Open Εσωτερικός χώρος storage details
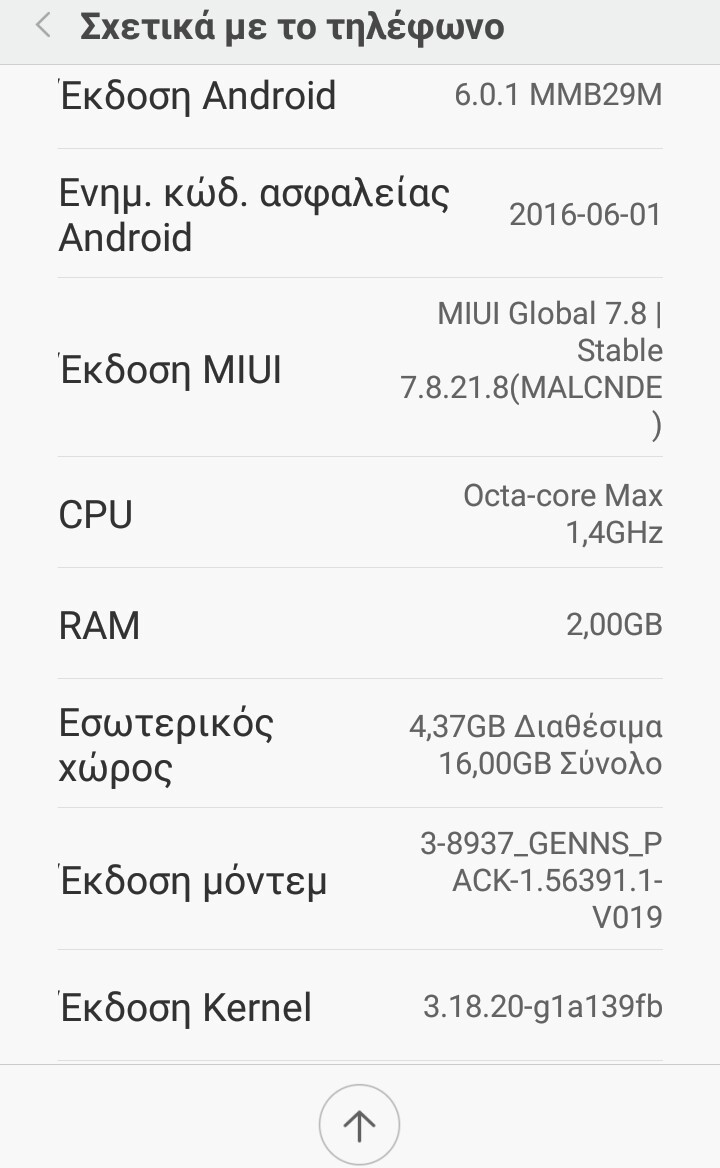720x1168 pixels. (360, 745)
